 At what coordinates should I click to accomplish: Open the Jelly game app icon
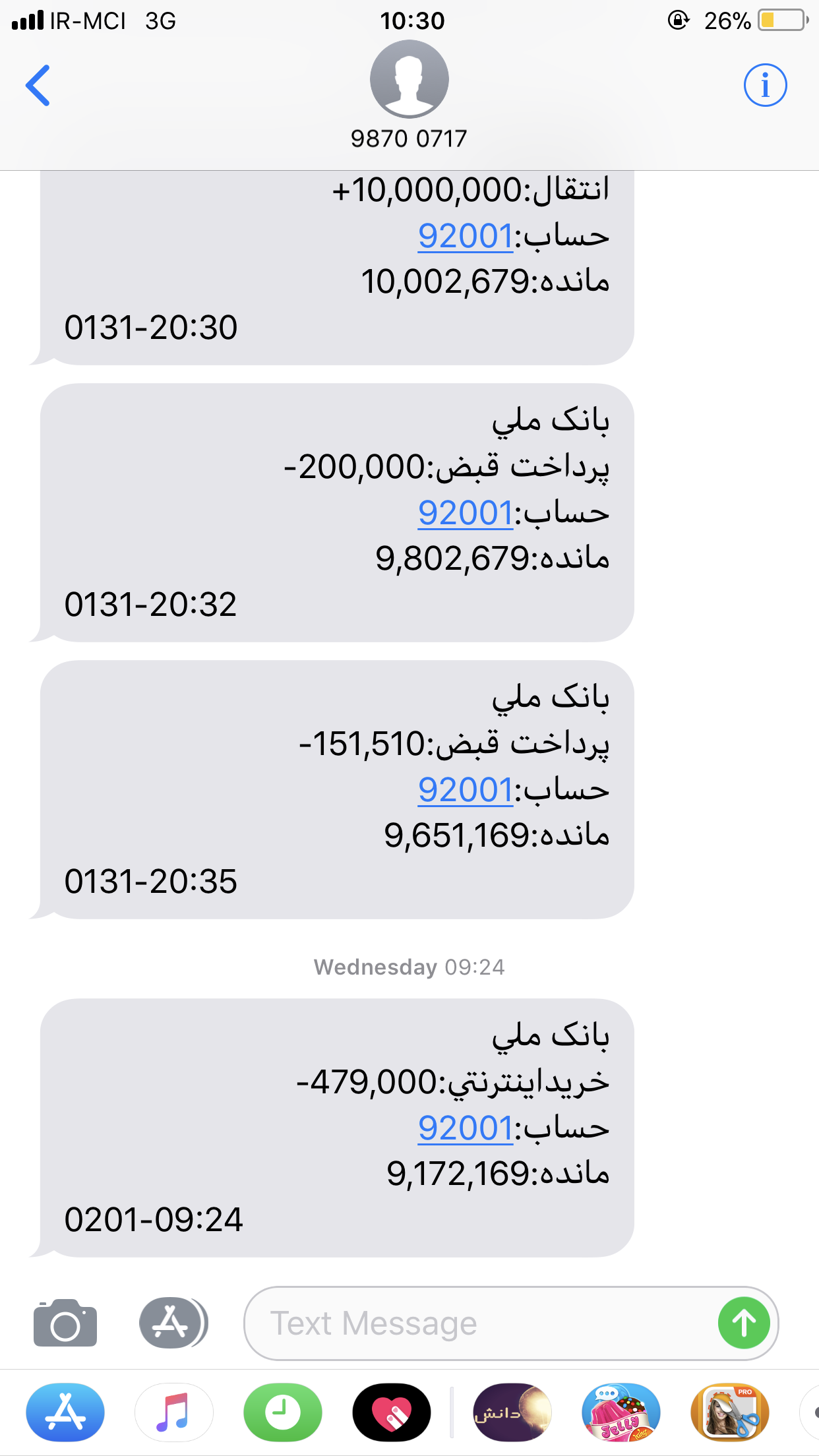[x=621, y=1412]
